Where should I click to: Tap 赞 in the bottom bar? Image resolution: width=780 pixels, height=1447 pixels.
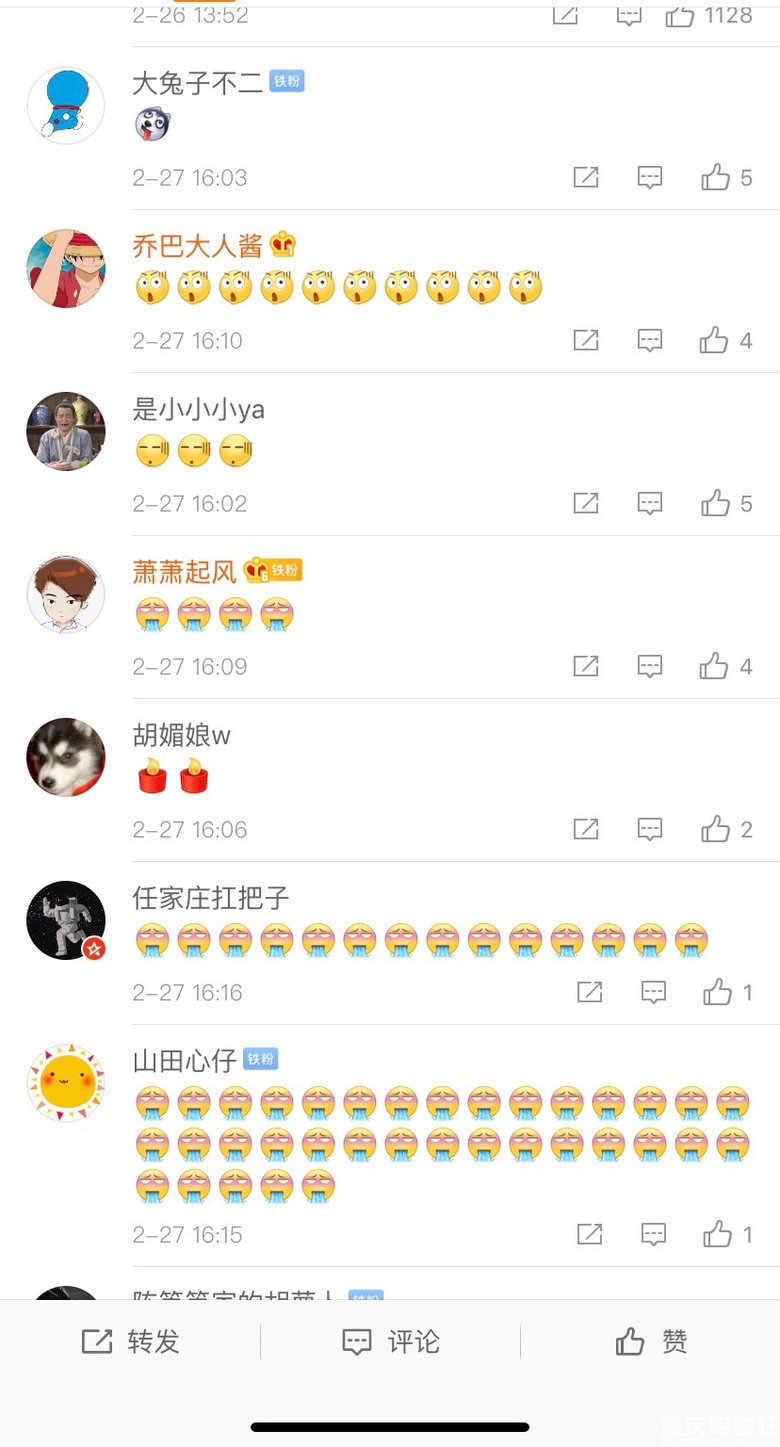[651, 1341]
